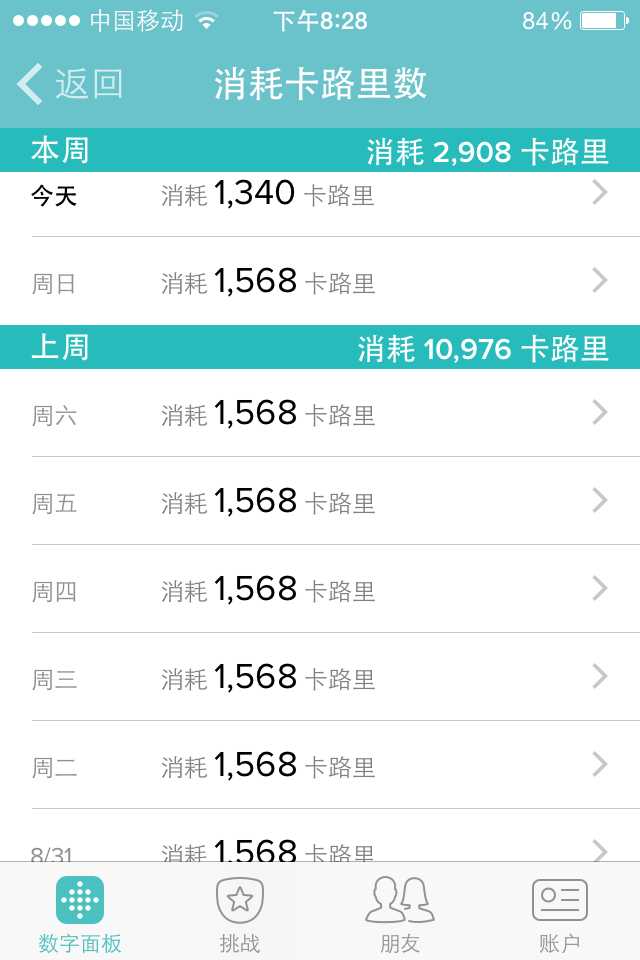Open the 周六 calories entry
This screenshot has width=640, height=960.
coord(320,413)
